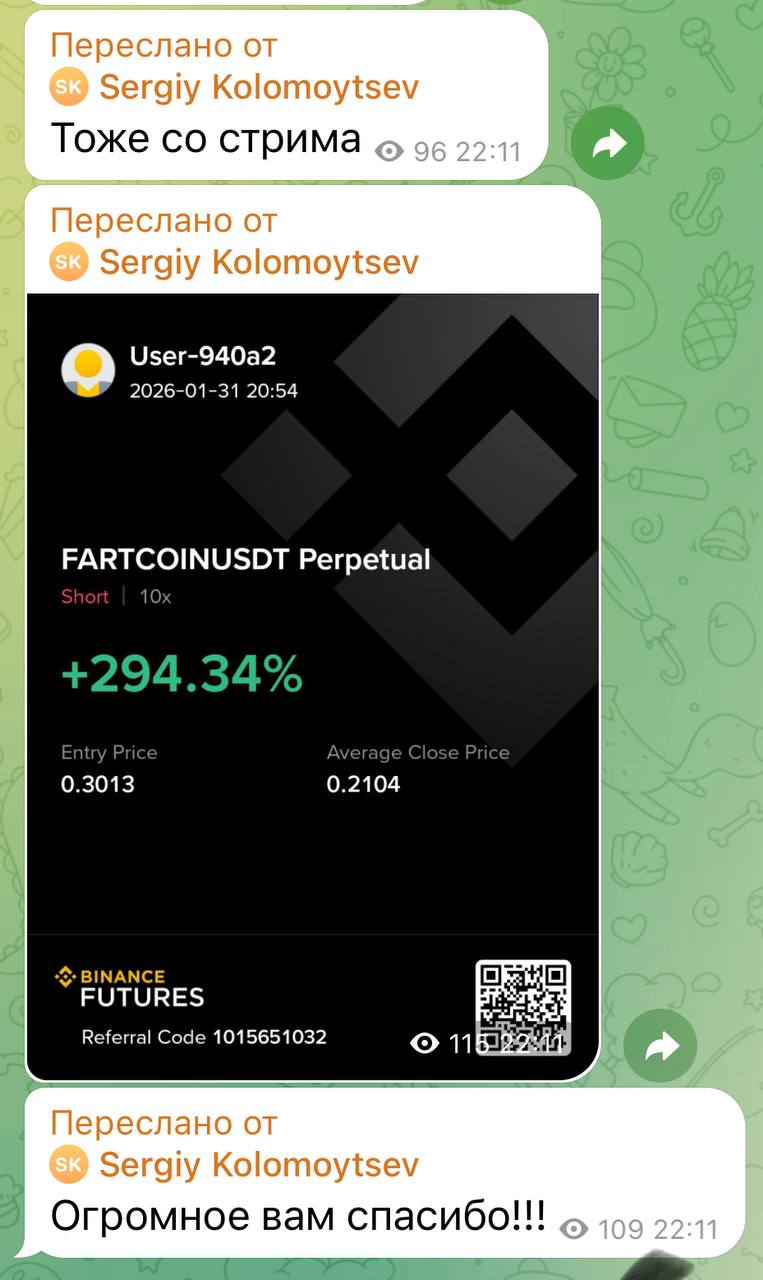Open Sergiy Kolomoytsev above the Binance image

(x=258, y=262)
